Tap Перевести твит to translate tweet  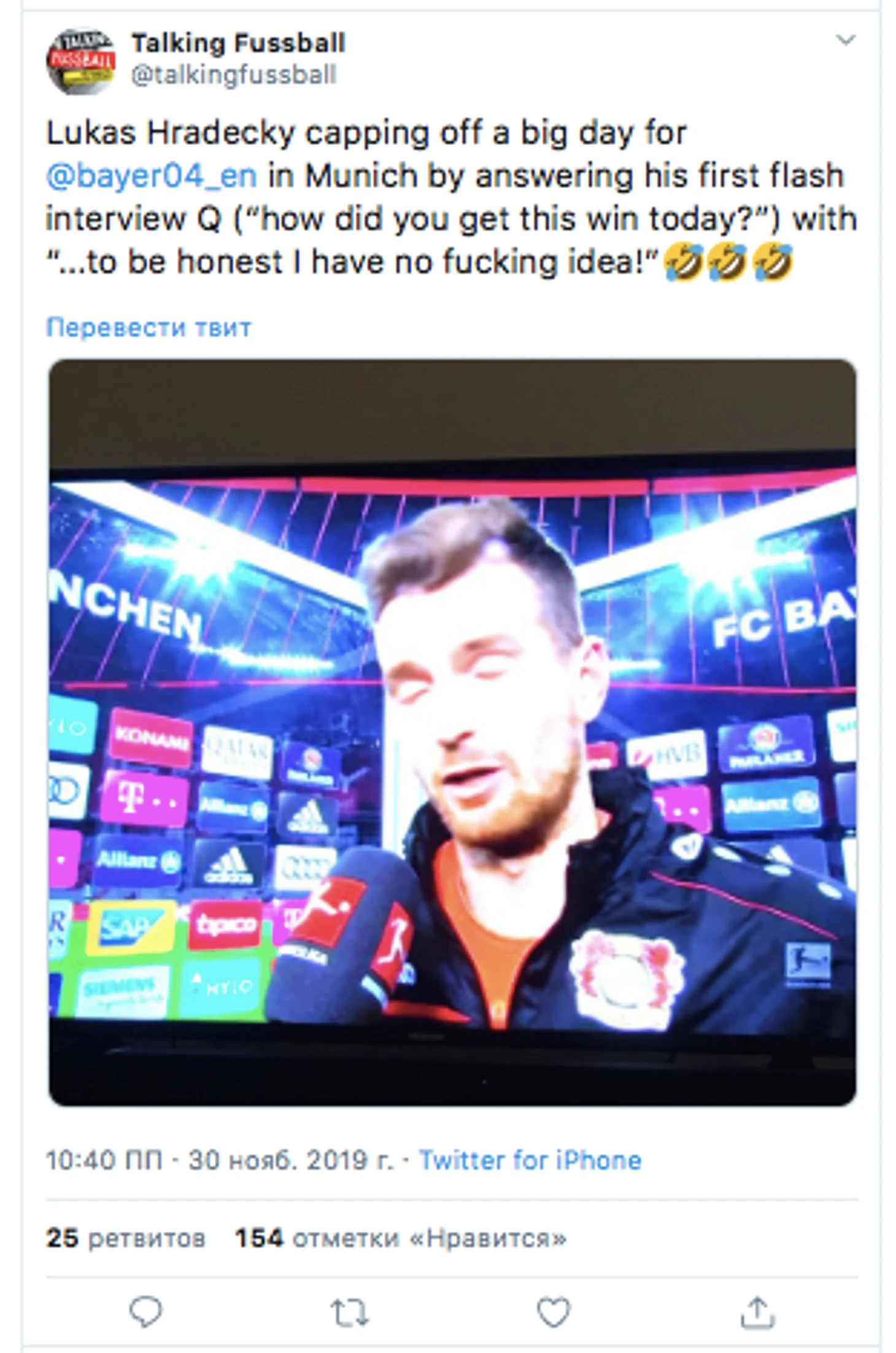(x=149, y=327)
